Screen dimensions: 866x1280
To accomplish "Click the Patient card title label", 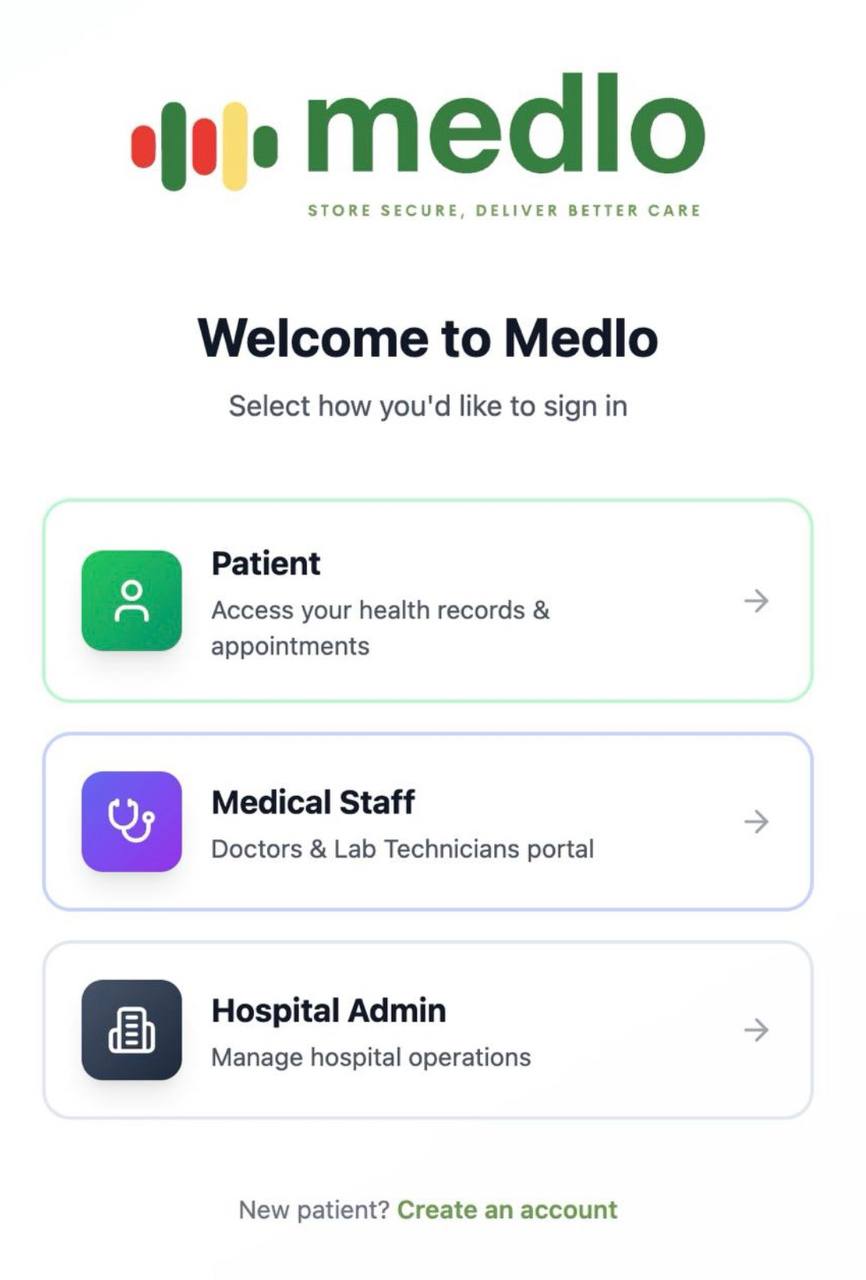I will [265, 563].
